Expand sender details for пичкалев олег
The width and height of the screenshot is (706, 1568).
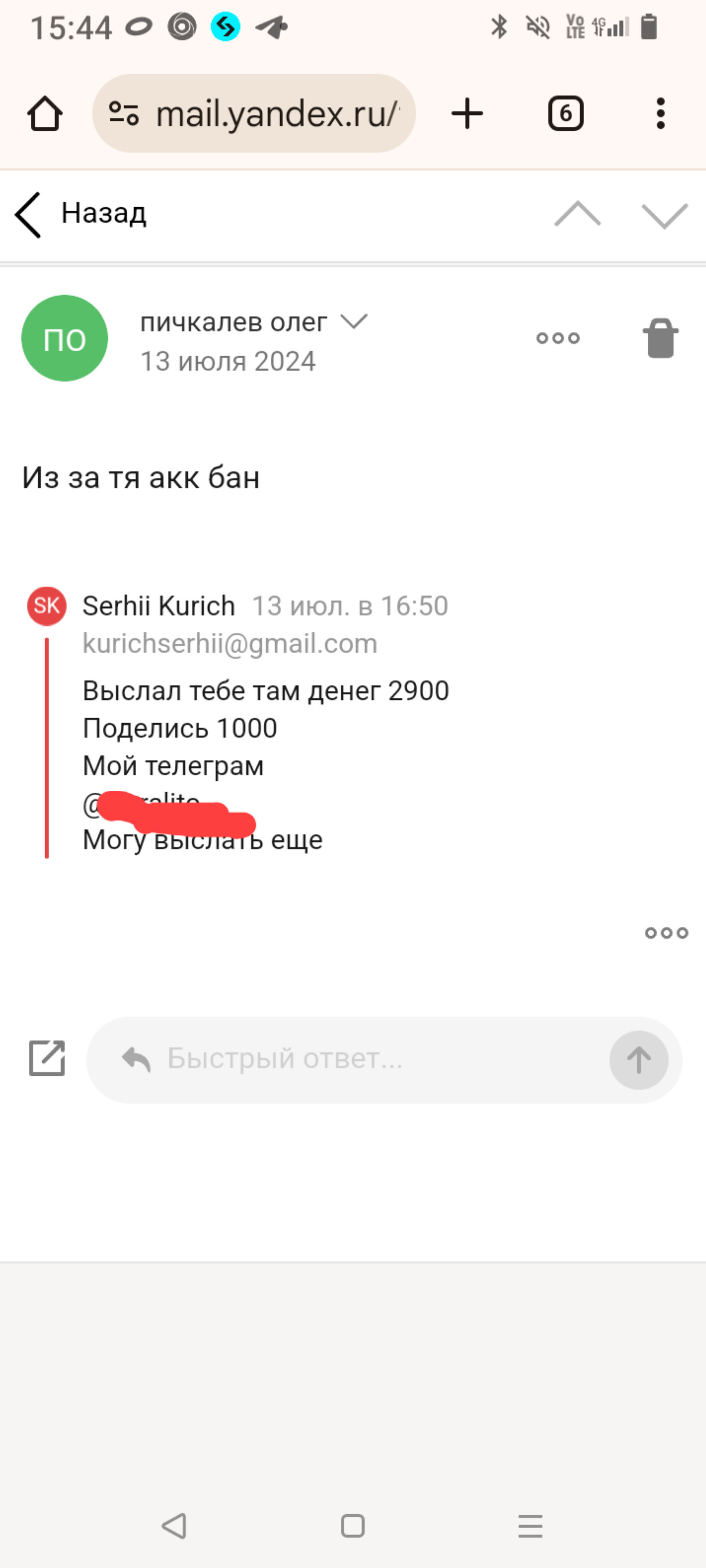354,321
